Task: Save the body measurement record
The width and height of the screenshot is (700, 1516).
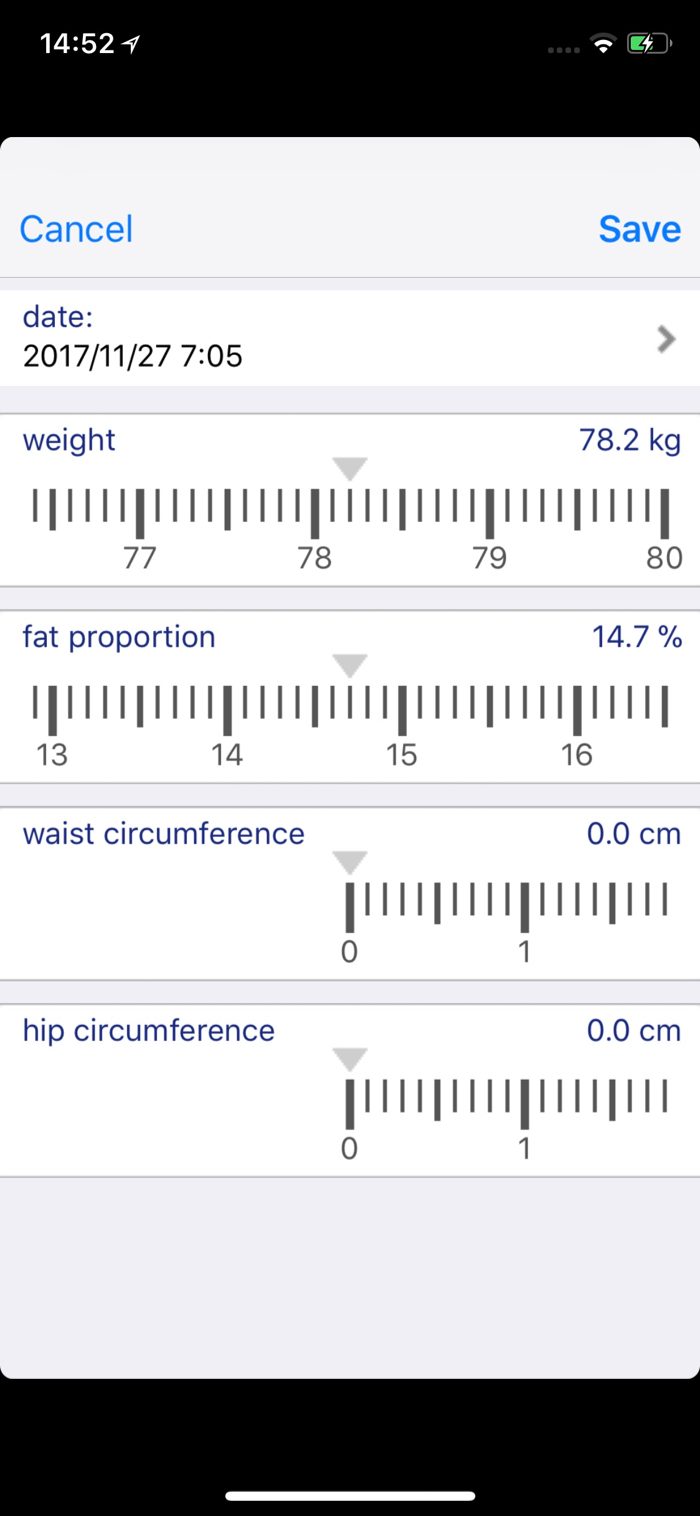Action: 639,229
